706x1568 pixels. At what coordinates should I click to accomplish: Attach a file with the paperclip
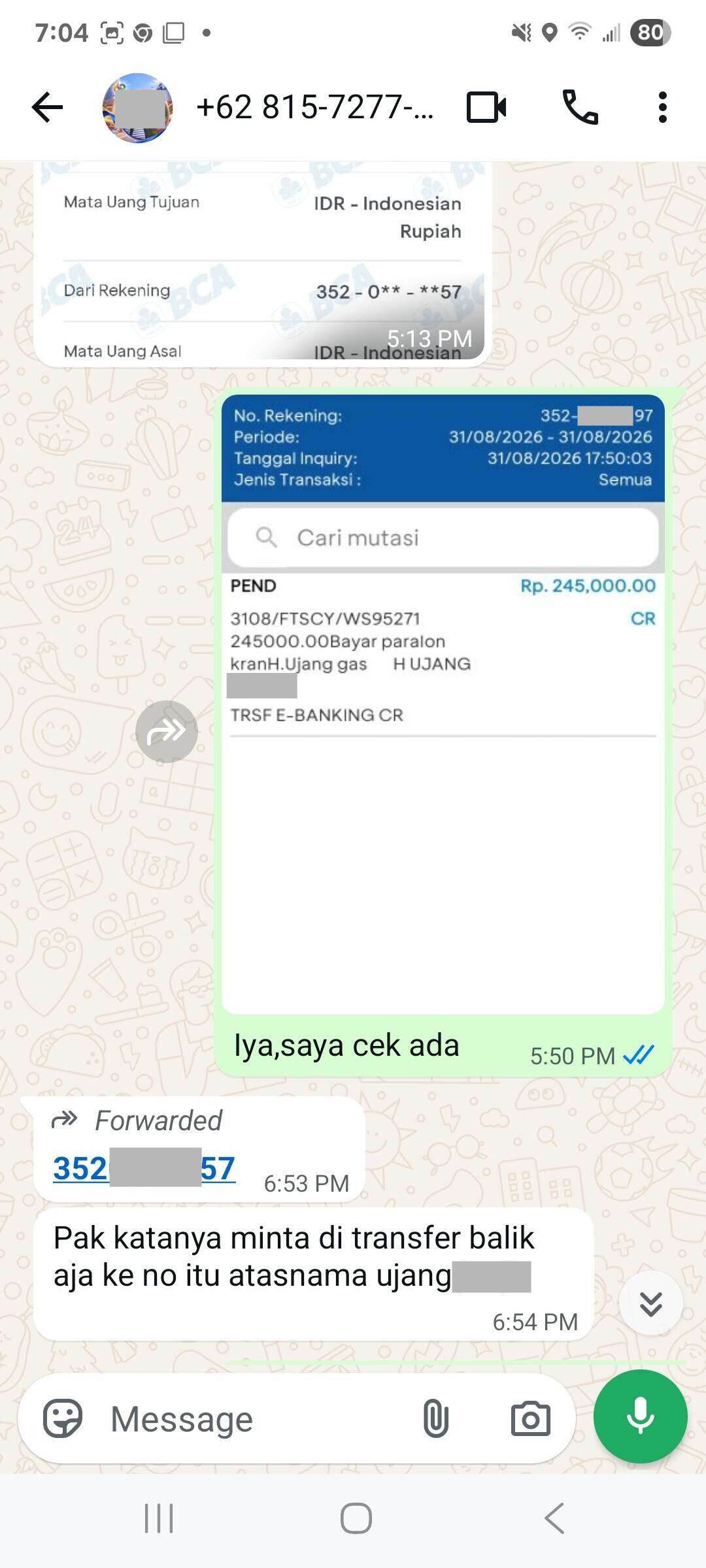[435, 1419]
